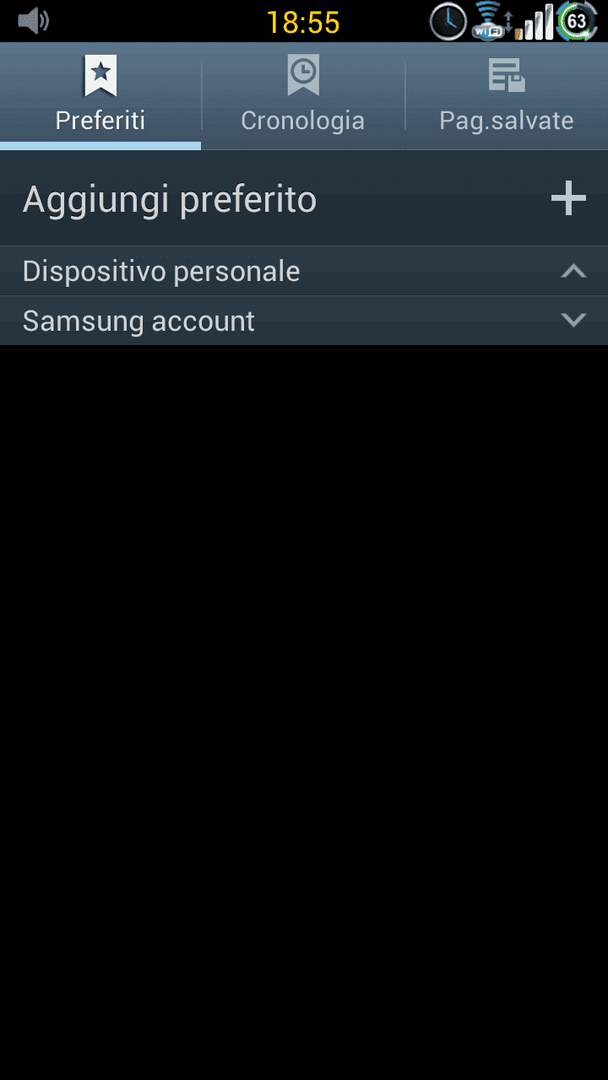The height and width of the screenshot is (1080, 608).
Task: Tap the plus icon for Aggiungi preferito
Action: point(568,198)
